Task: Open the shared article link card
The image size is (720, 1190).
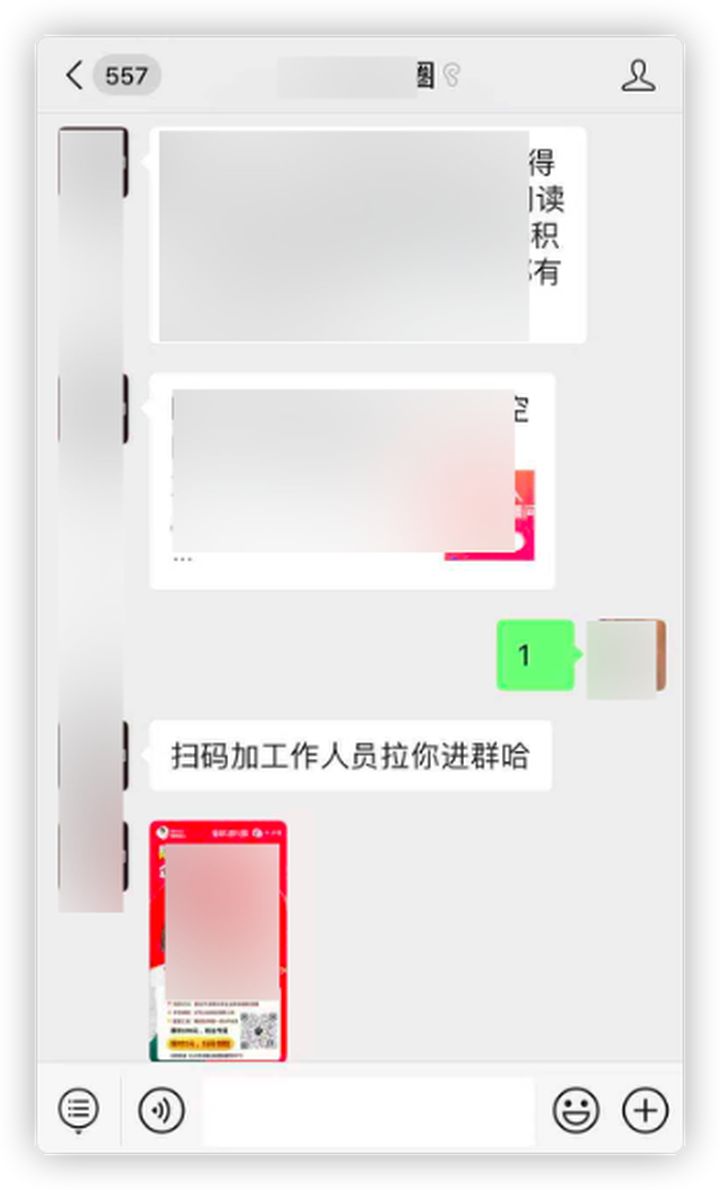Action: click(352, 480)
